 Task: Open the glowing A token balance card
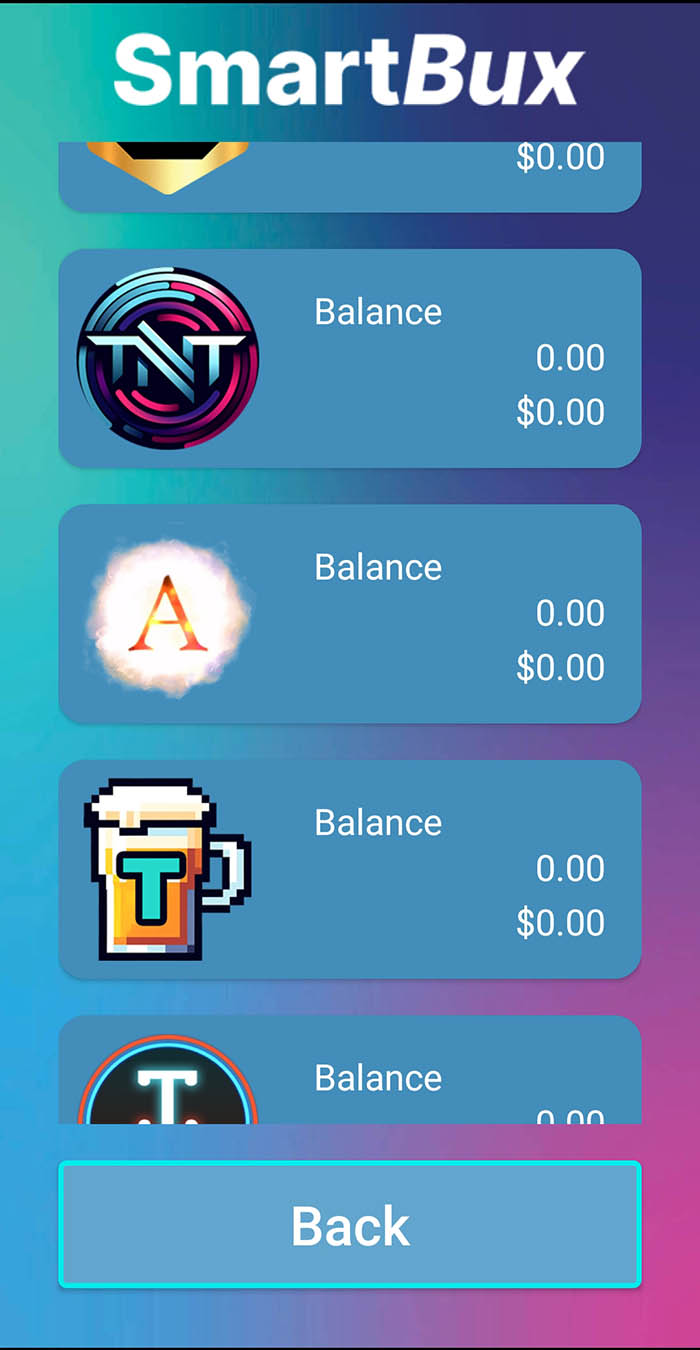click(x=349, y=613)
